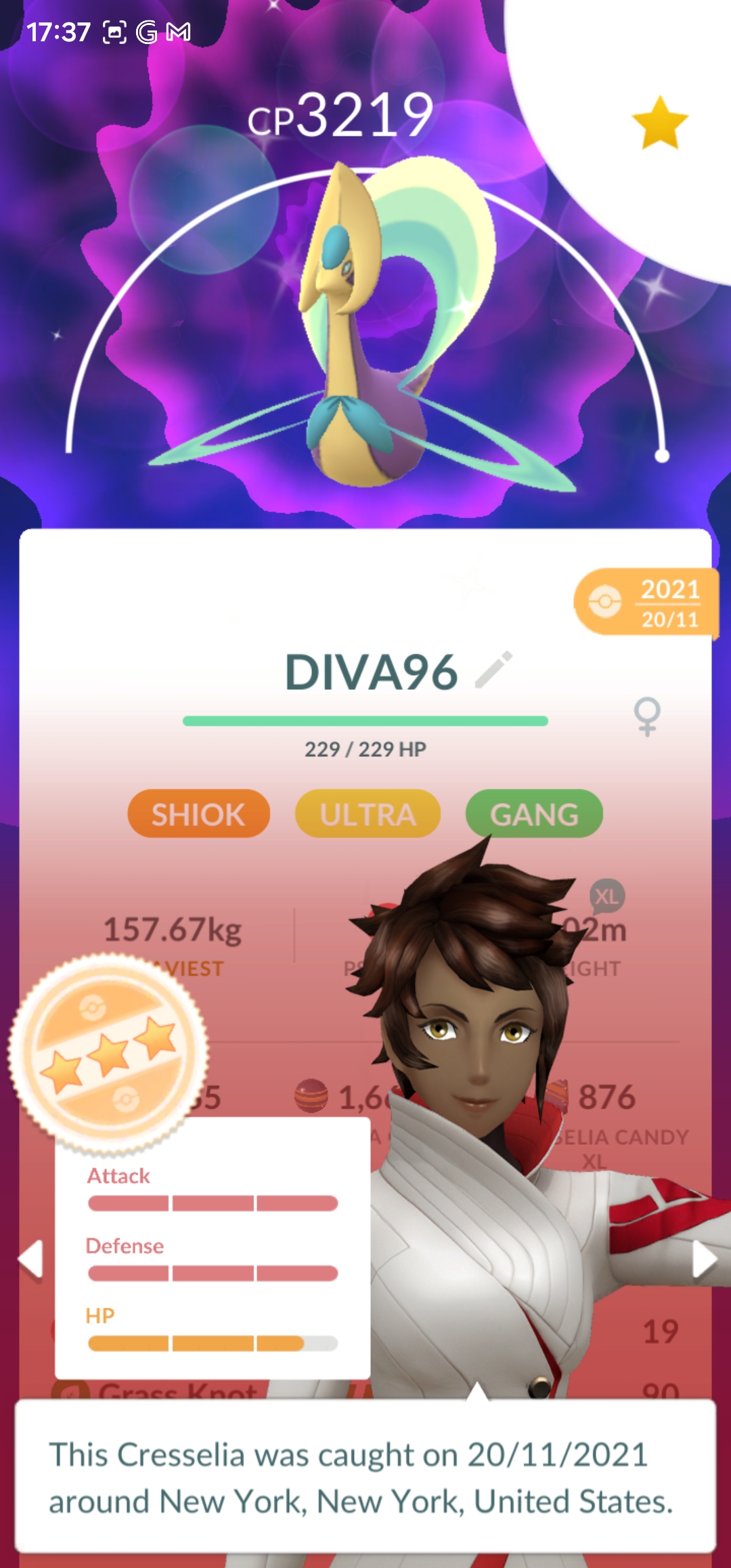Go to next Pokémon with right arrow

[704, 1259]
